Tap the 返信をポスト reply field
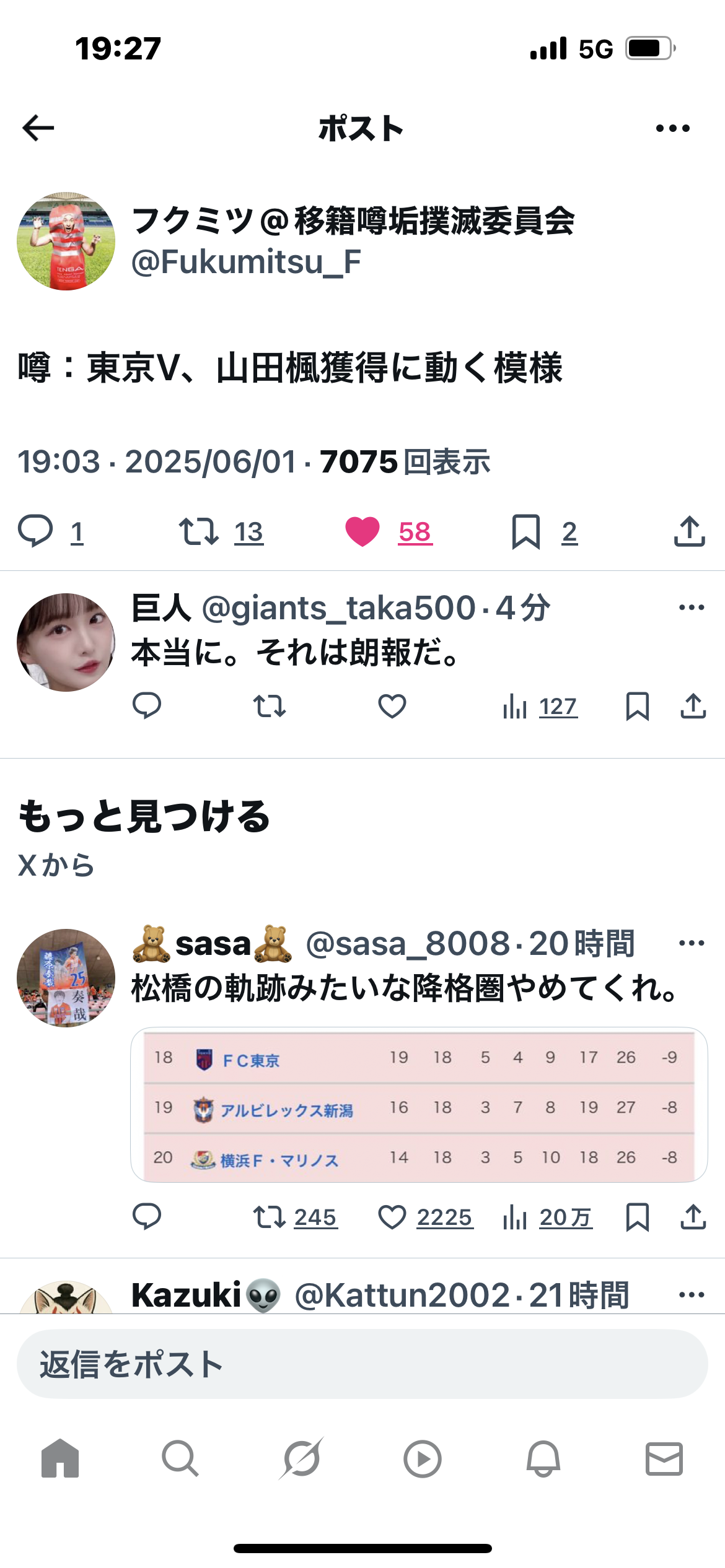The image size is (725, 1568). pos(362,1364)
